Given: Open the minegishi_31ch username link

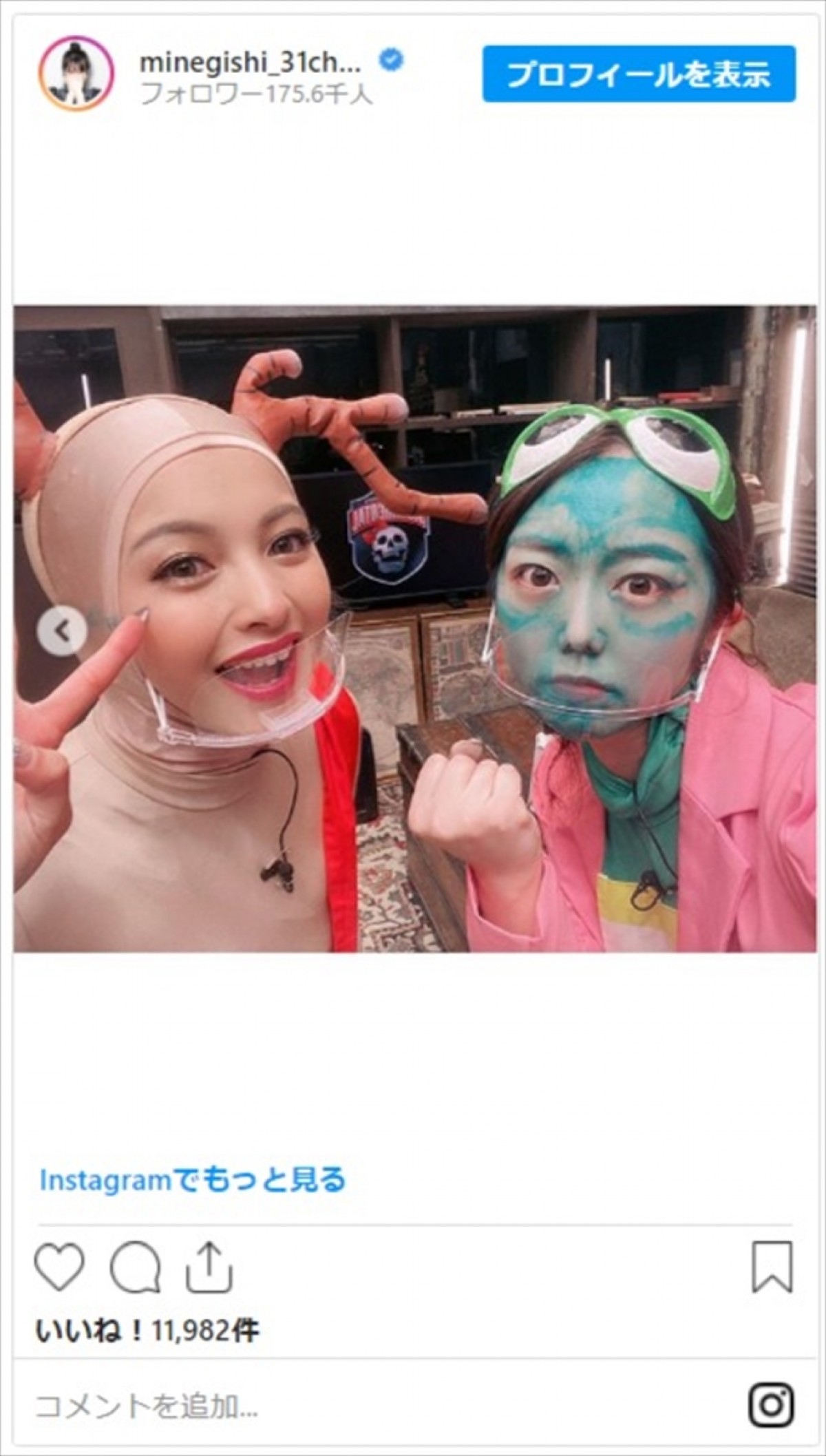Looking at the screenshot, I should pyautogui.click(x=251, y=63).
